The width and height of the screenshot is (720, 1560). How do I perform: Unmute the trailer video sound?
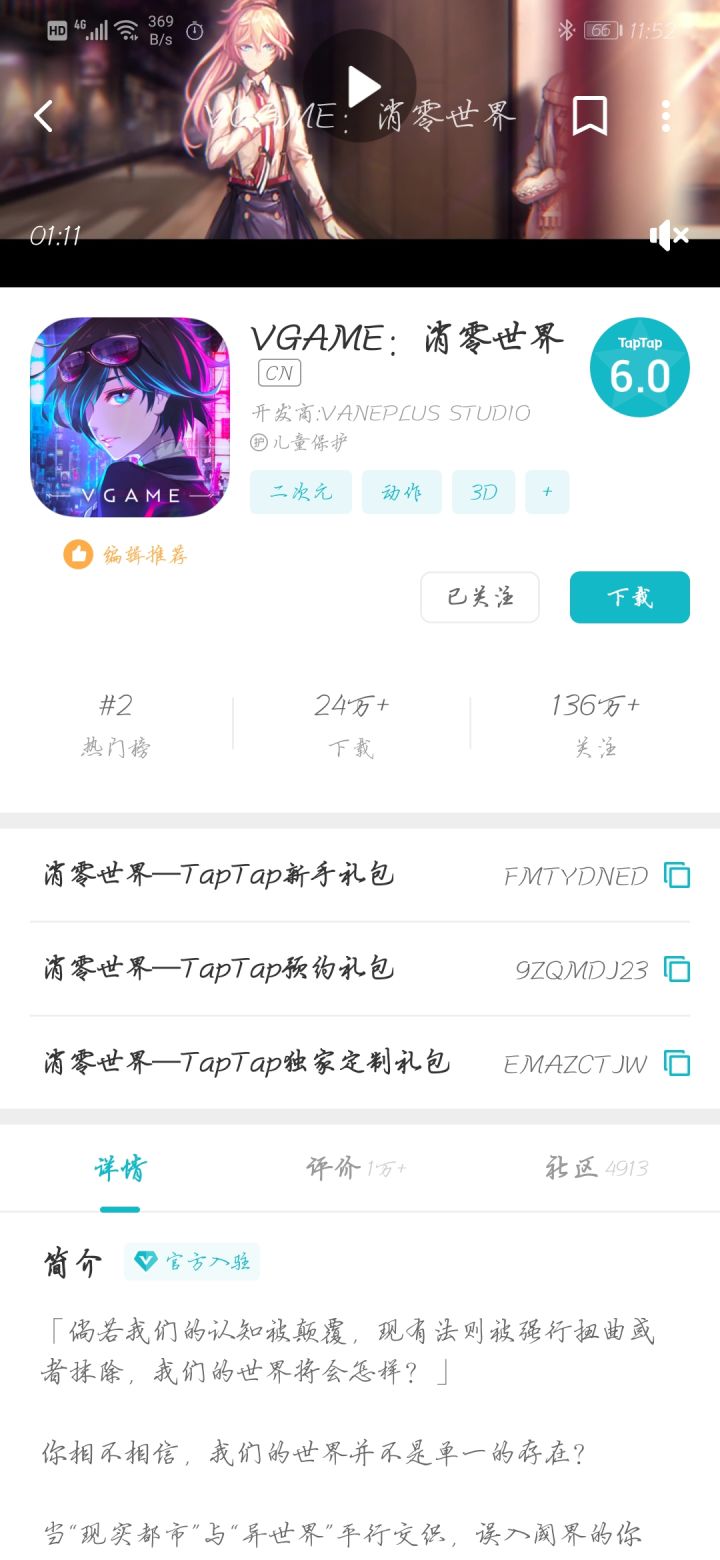point(669,236)
